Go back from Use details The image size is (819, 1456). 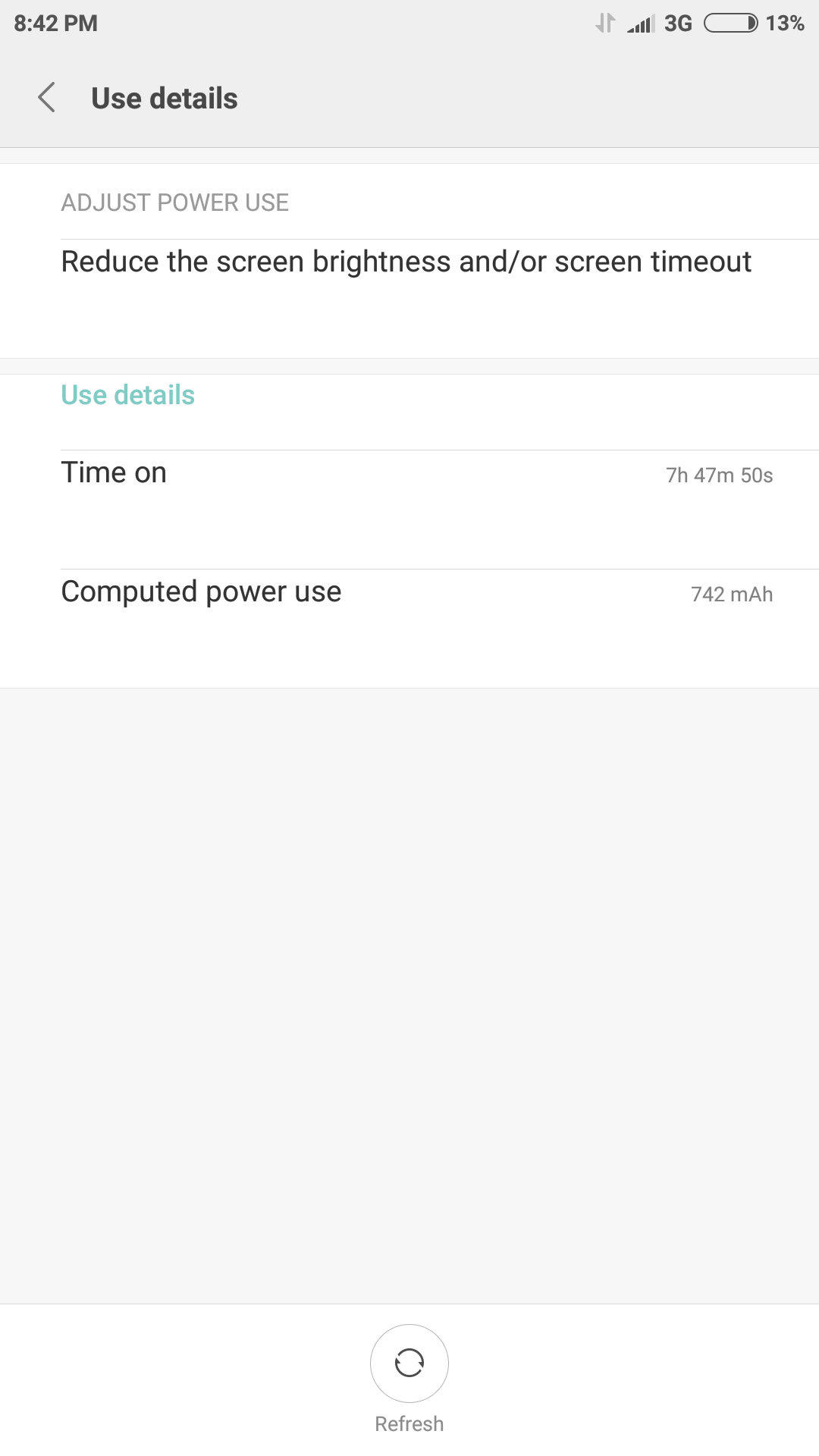tap(47, 98)
